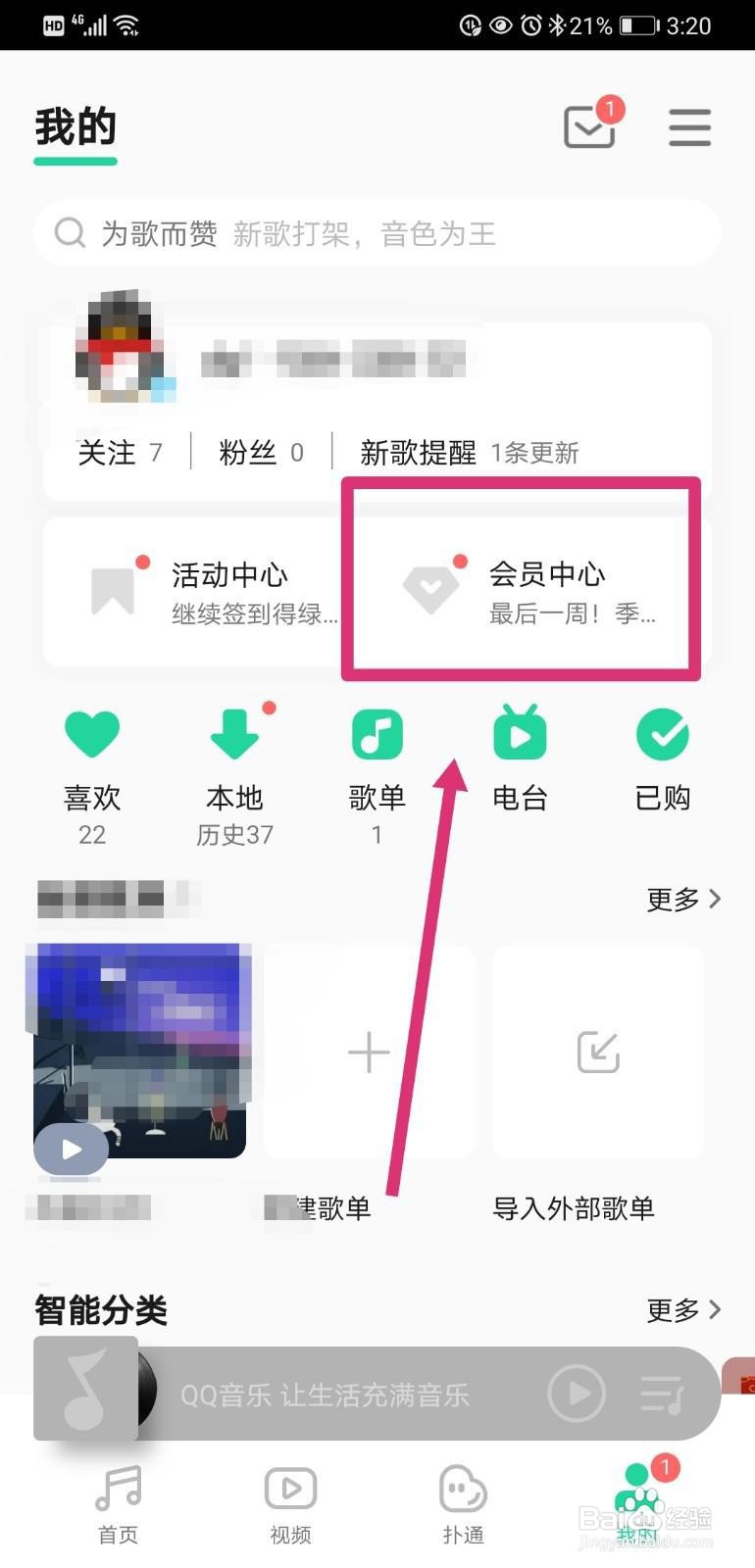Tap the search bar showing 为歌而赞

377,233
